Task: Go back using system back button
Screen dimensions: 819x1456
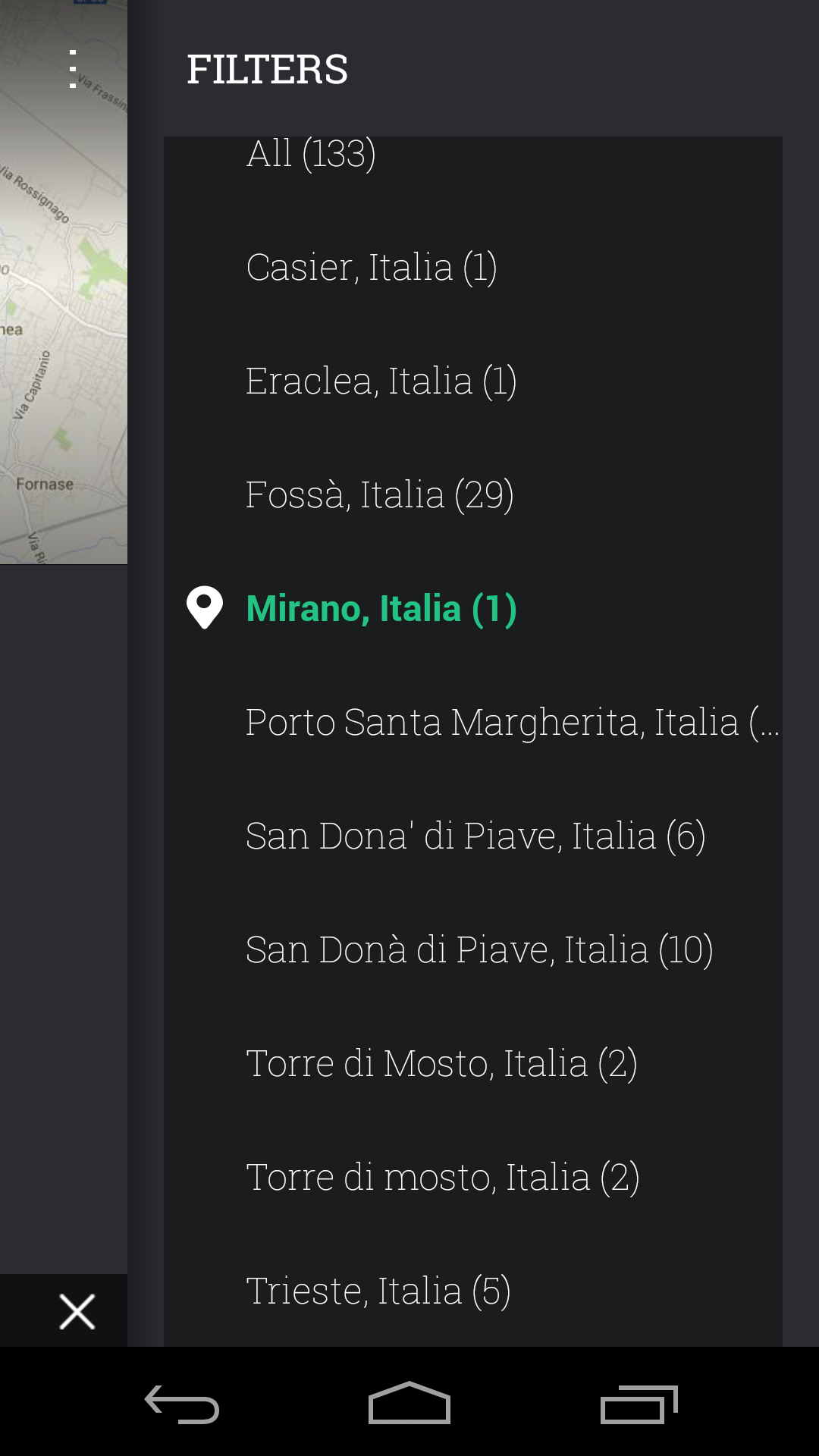Action: [182, 1404]
